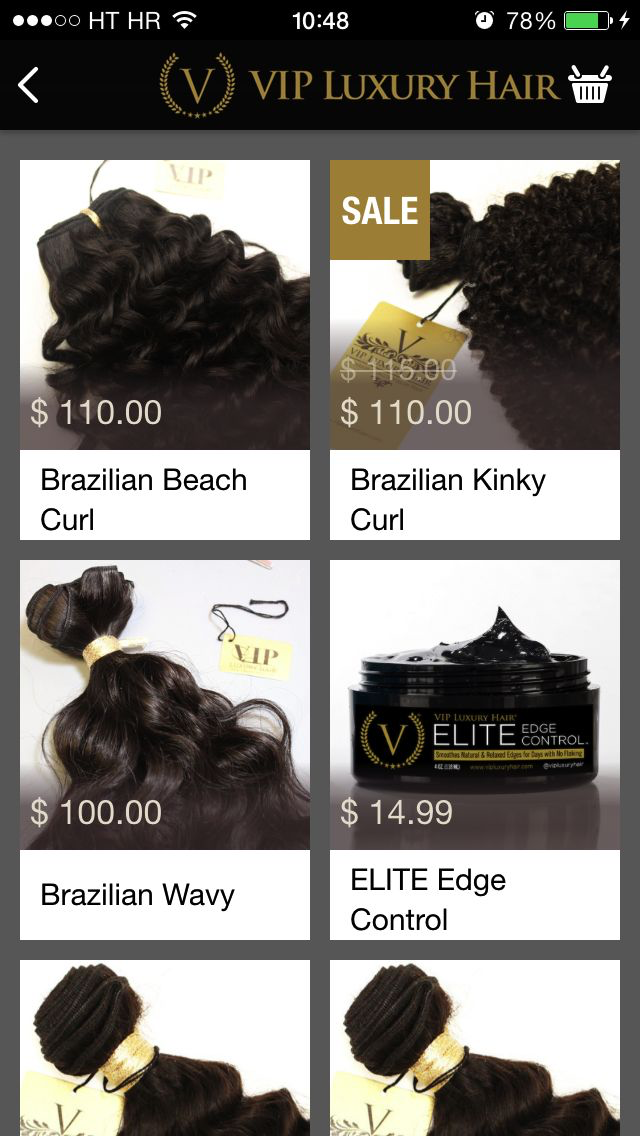
Task: Open the shopping basket
Action: (590, 85)
